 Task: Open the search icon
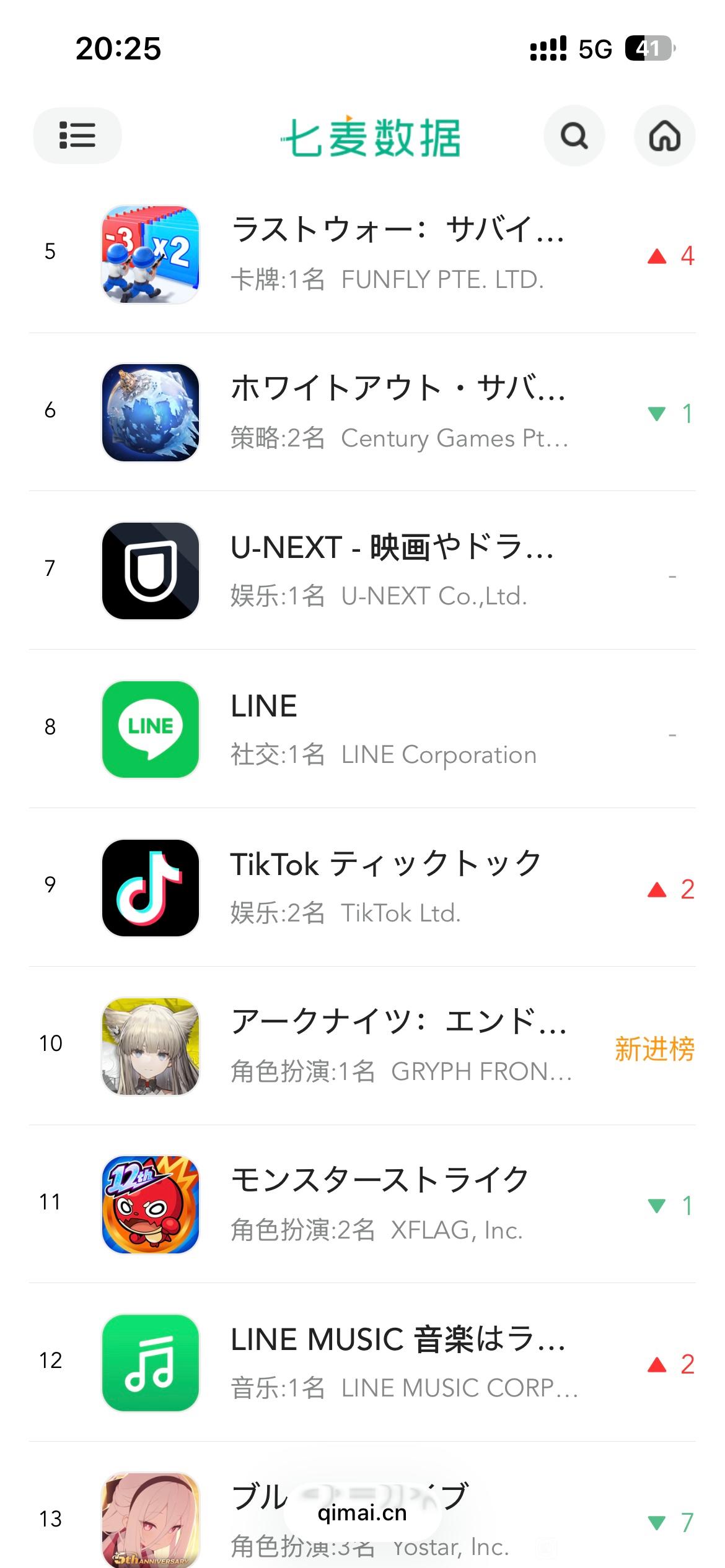click(574, 136)
